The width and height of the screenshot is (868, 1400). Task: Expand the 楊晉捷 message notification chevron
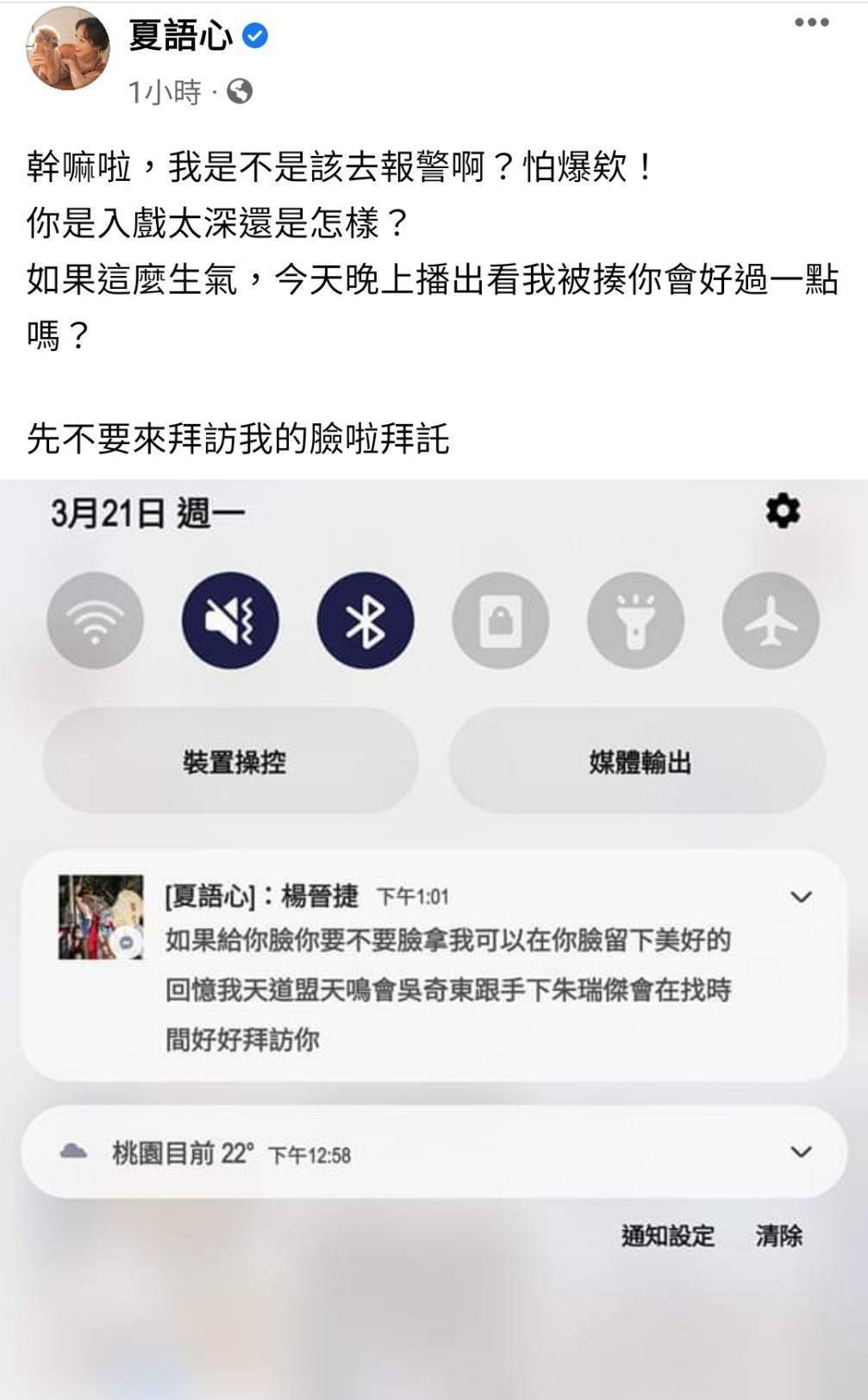coord(801,896)
